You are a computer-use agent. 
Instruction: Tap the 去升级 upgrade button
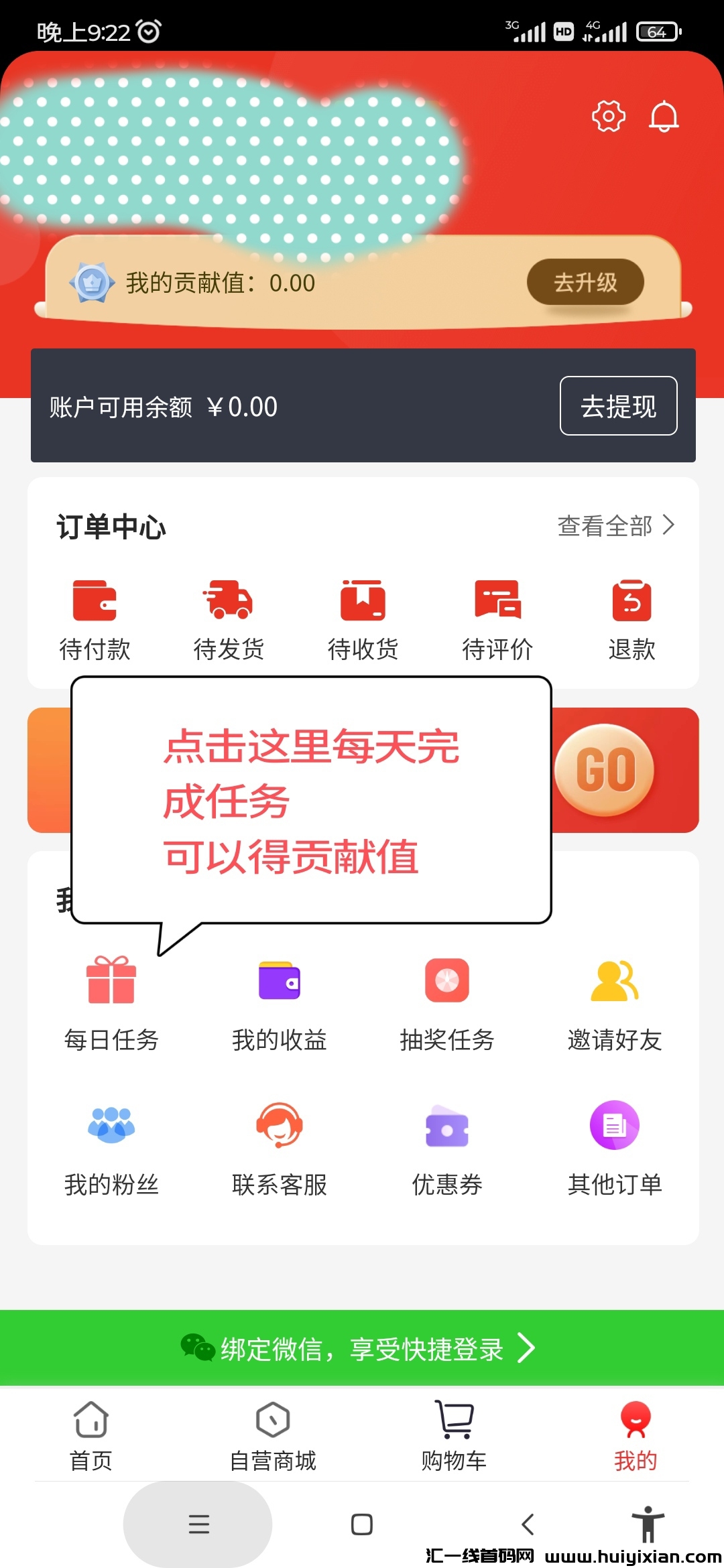pyautogui.click(x=585, y=282)
